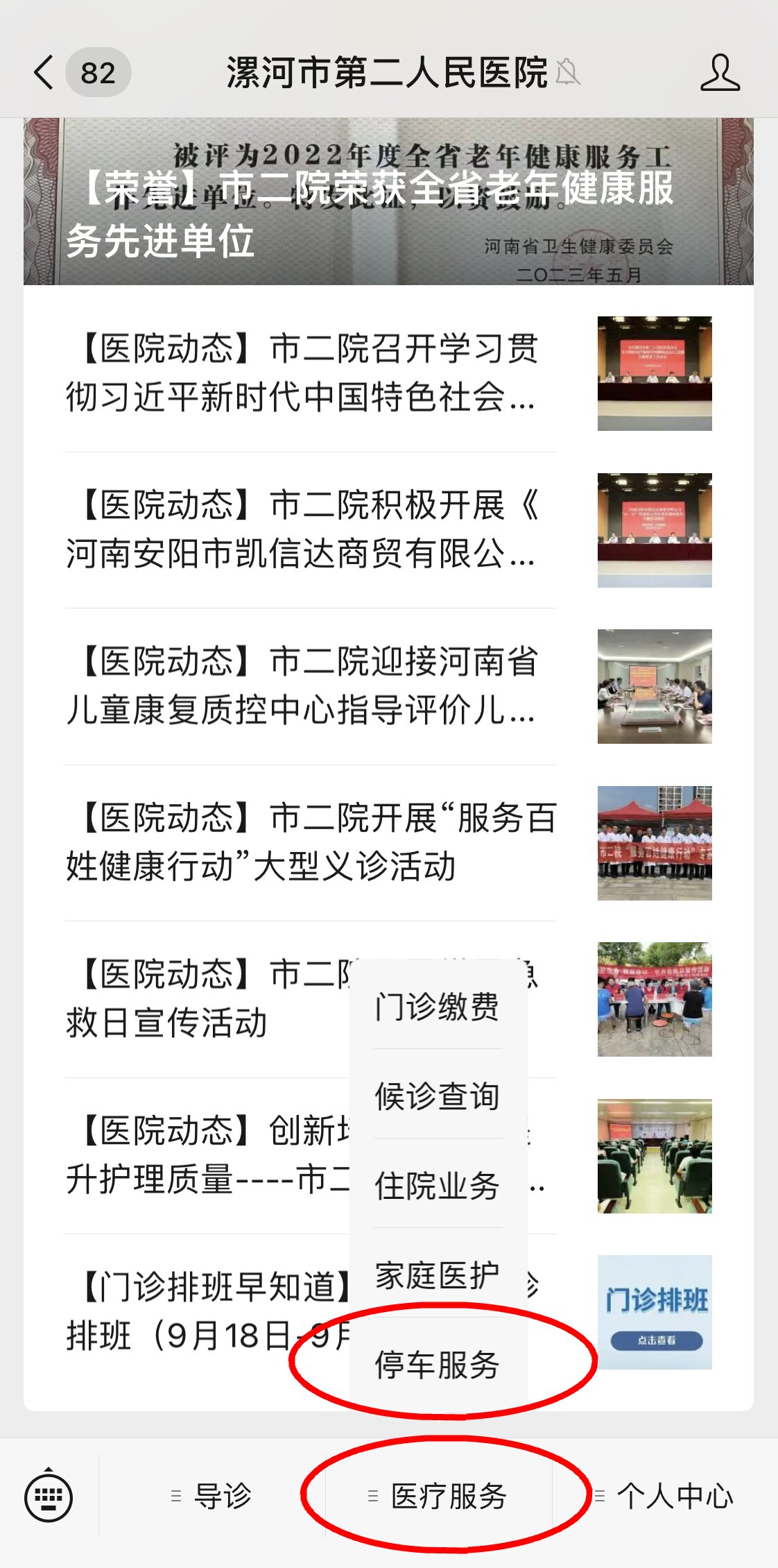Open the 创新…升护理质量 article

tap(208, 1155)
